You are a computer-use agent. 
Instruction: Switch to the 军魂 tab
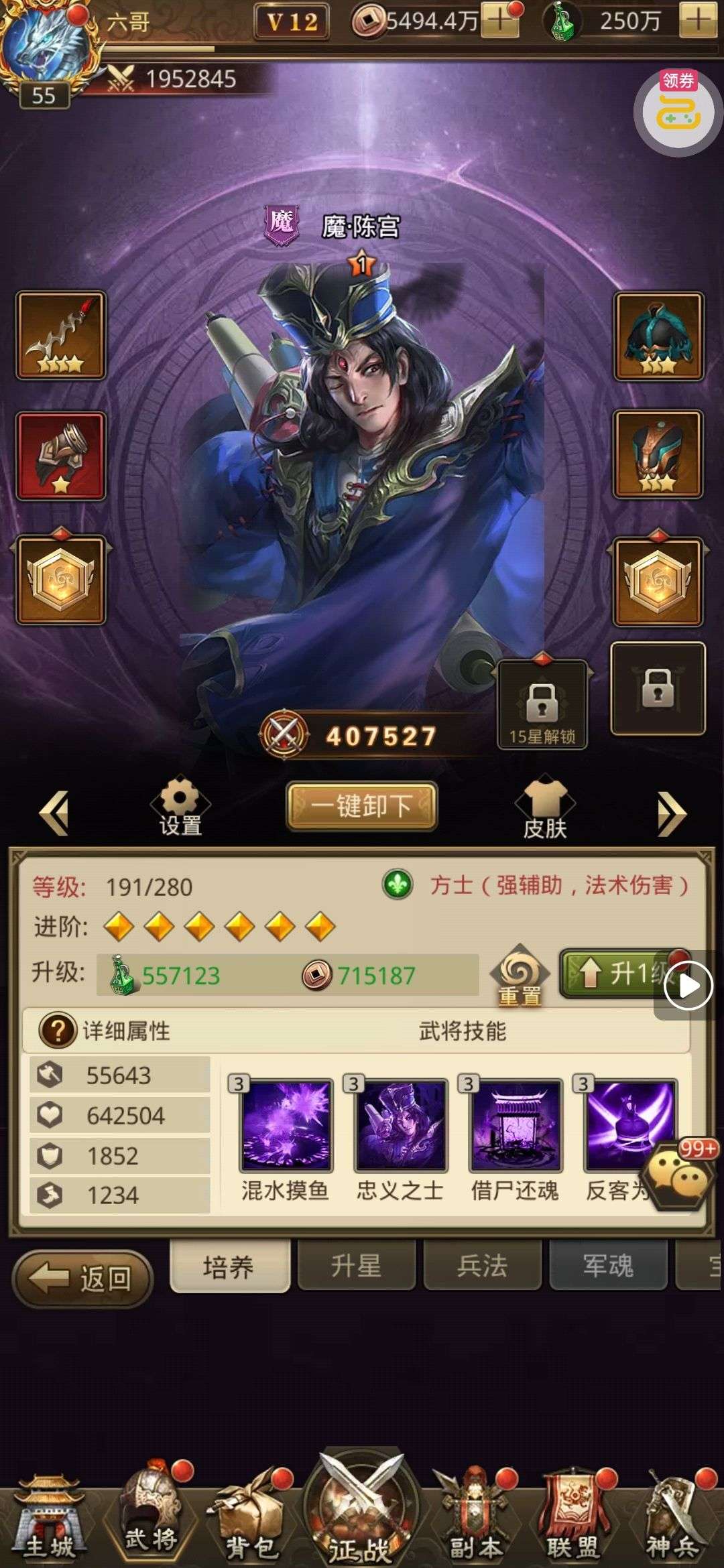click(x=607, y=1266)
